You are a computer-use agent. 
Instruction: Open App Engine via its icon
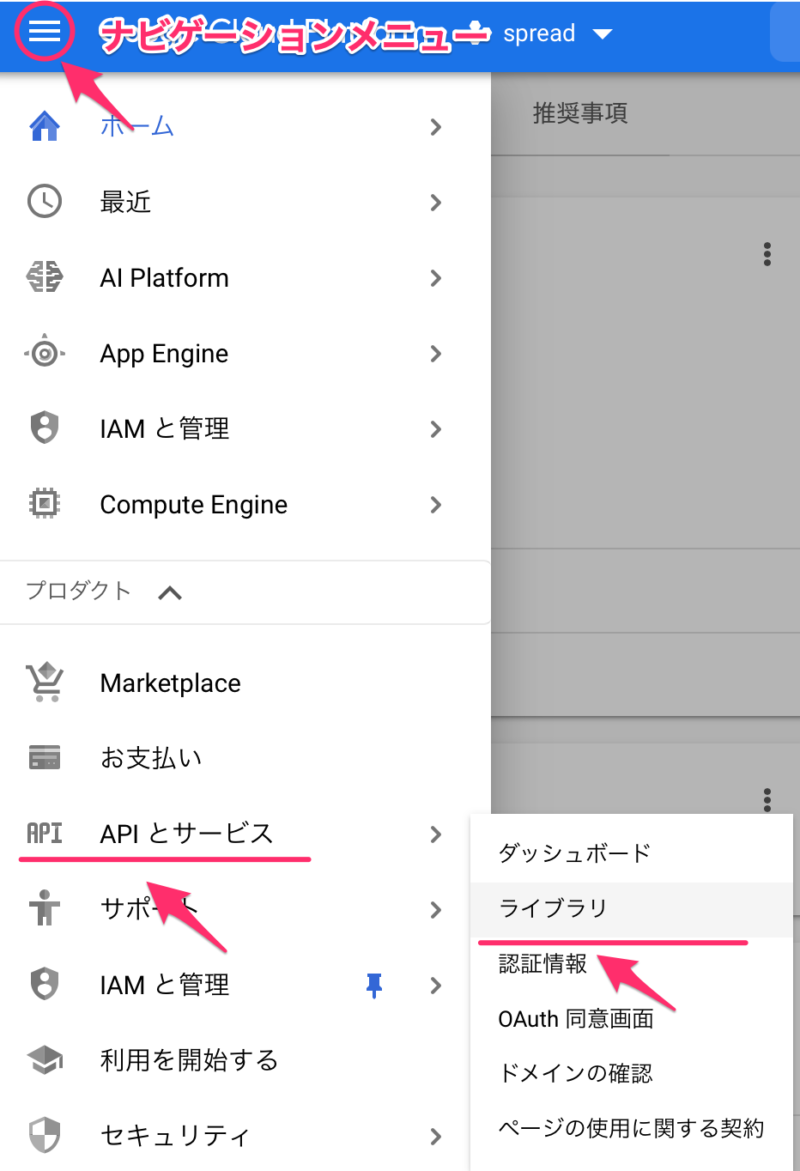click(x=42, y=353)
